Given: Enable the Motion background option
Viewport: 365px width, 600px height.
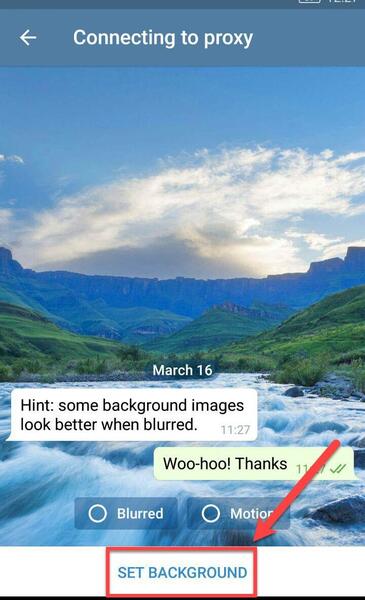Looking at the screenshot, I should 238,513.
